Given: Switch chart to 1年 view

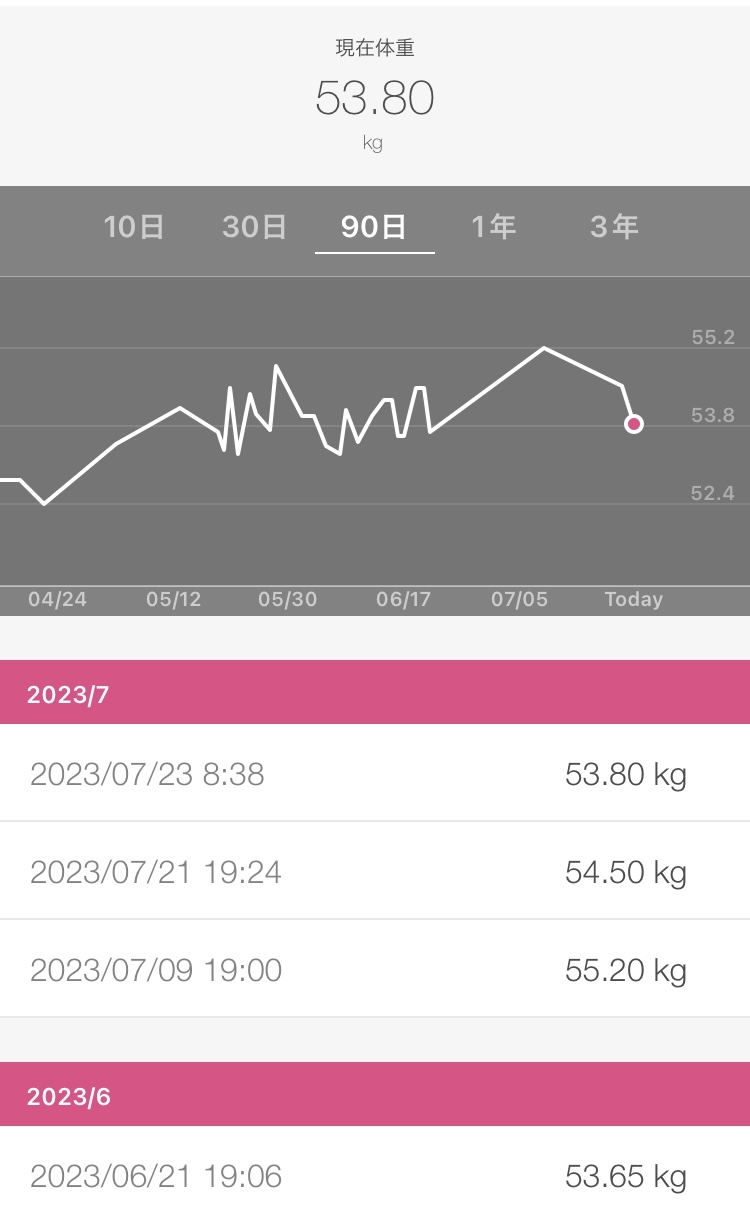Looking at the screenshot, I should (494, 227).
